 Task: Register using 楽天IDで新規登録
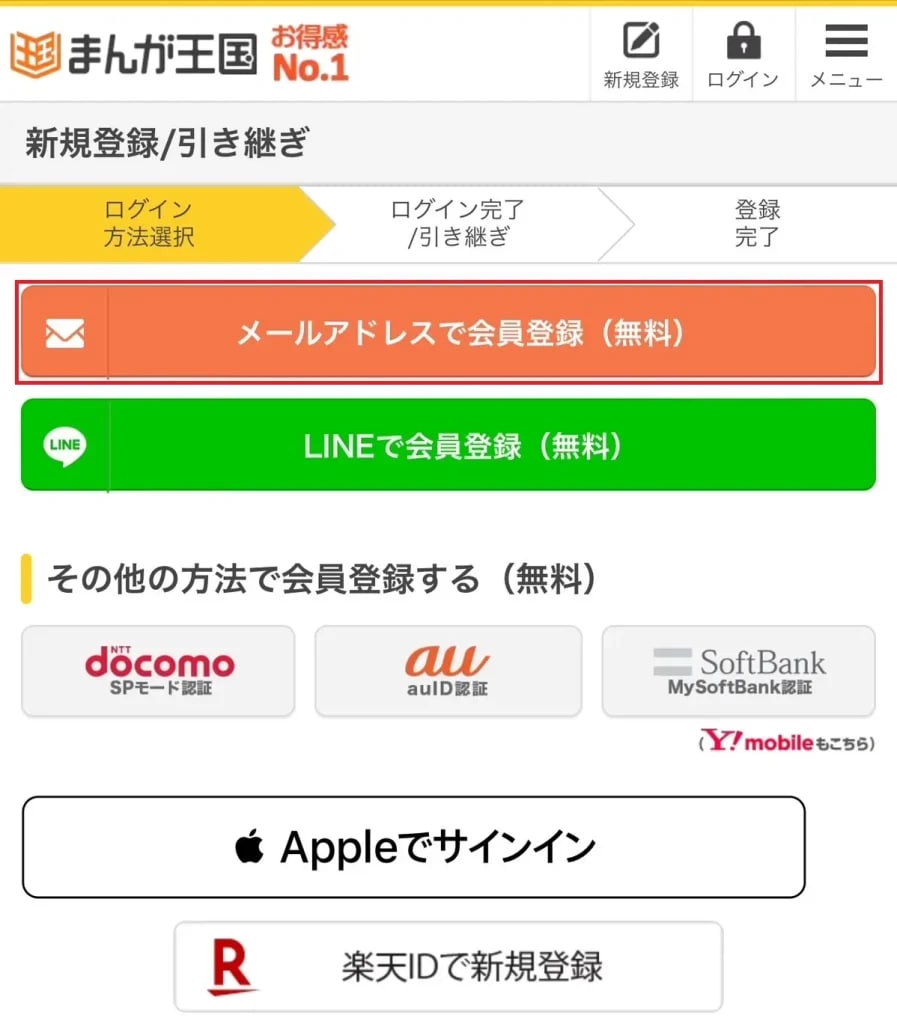448,966
